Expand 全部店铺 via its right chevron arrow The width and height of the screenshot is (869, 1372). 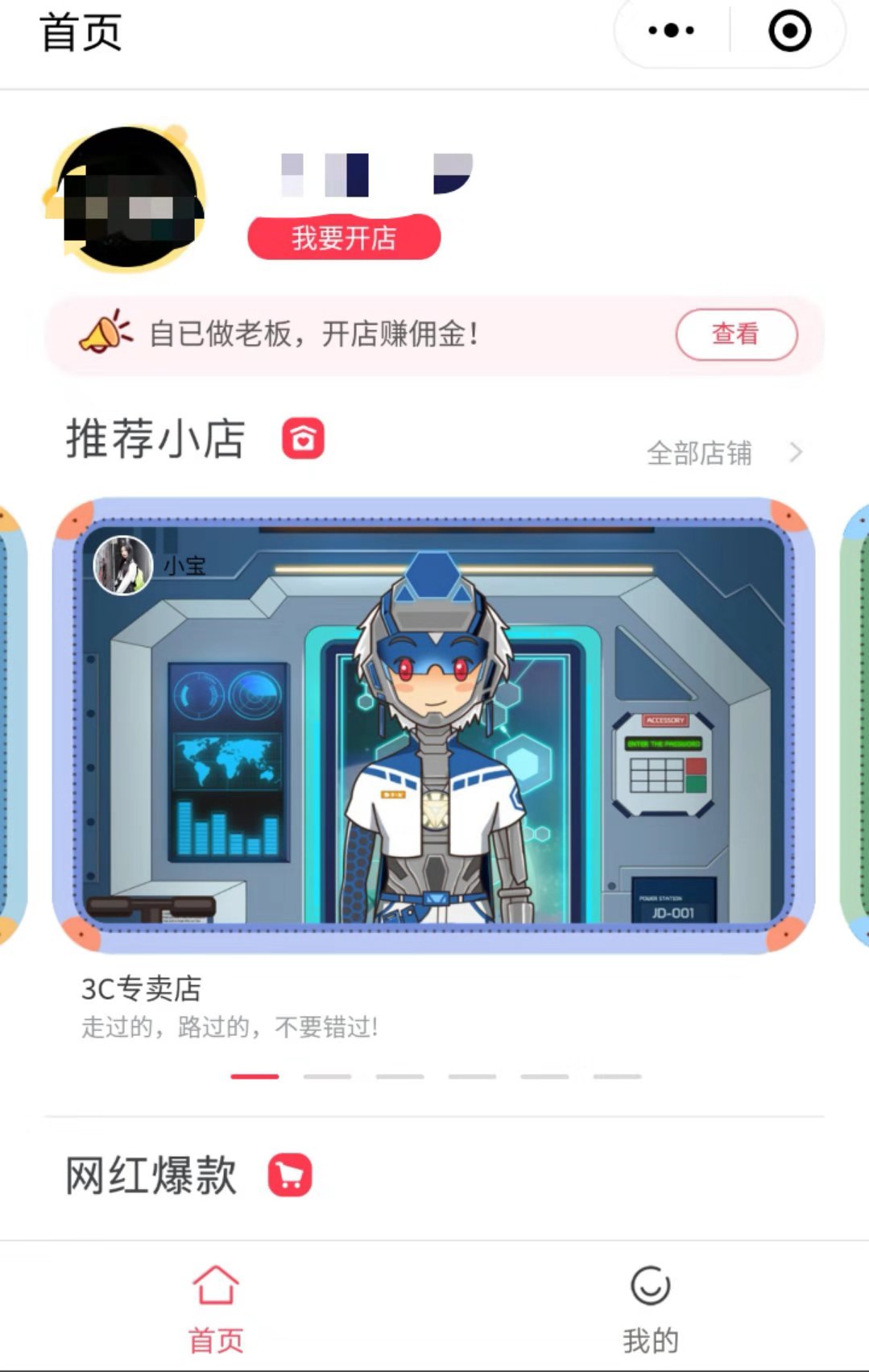point(797,454)
